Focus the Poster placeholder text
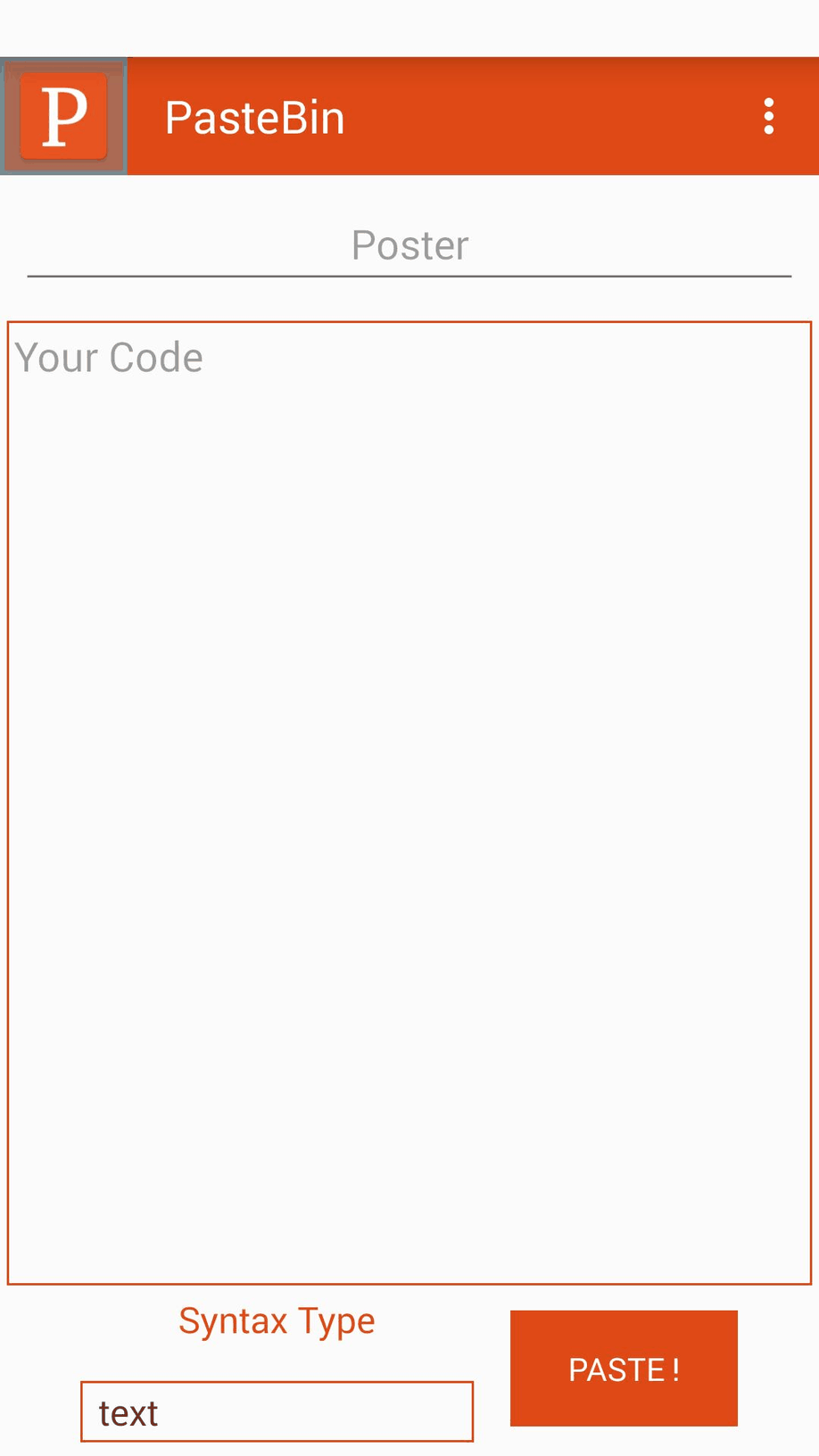Viewport: 819px width, 1456px height. 409,245
